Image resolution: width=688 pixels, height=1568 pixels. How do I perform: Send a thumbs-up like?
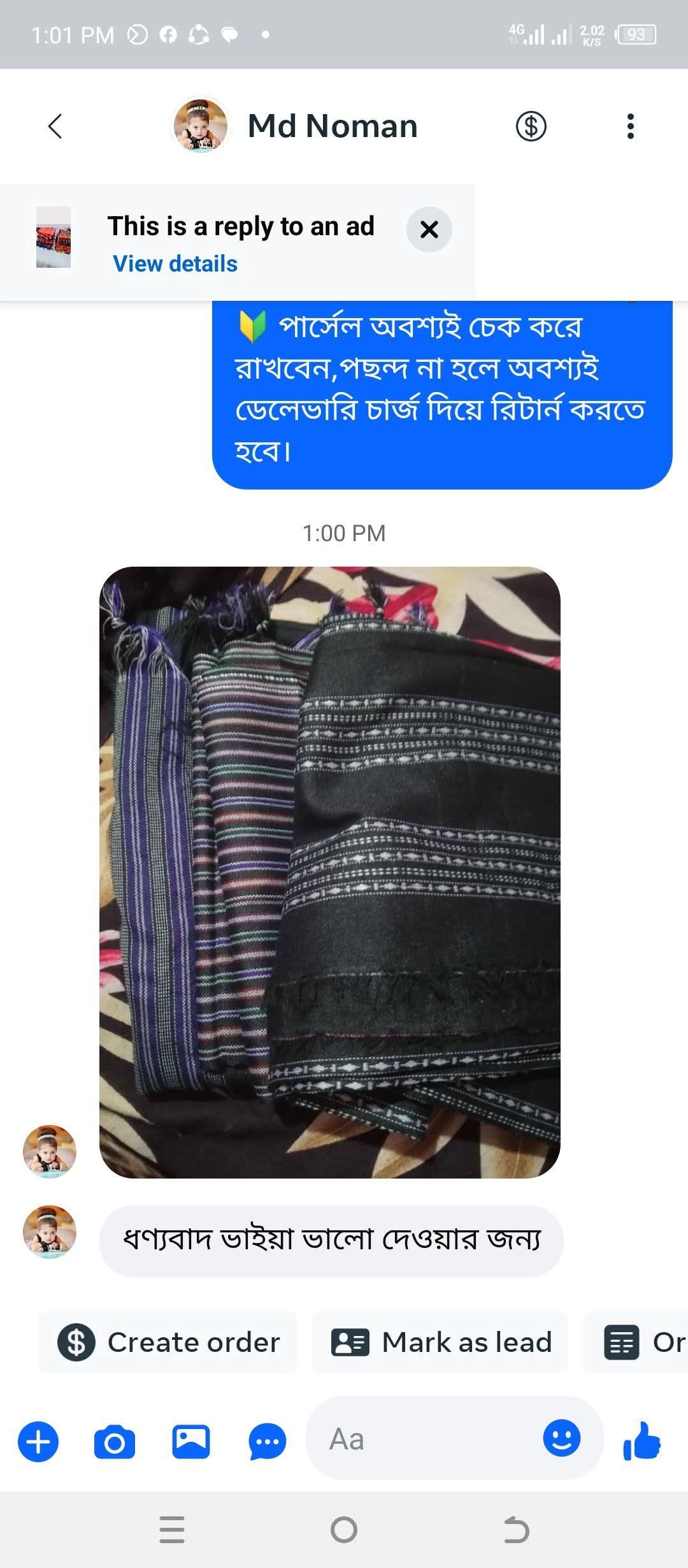642,1441
